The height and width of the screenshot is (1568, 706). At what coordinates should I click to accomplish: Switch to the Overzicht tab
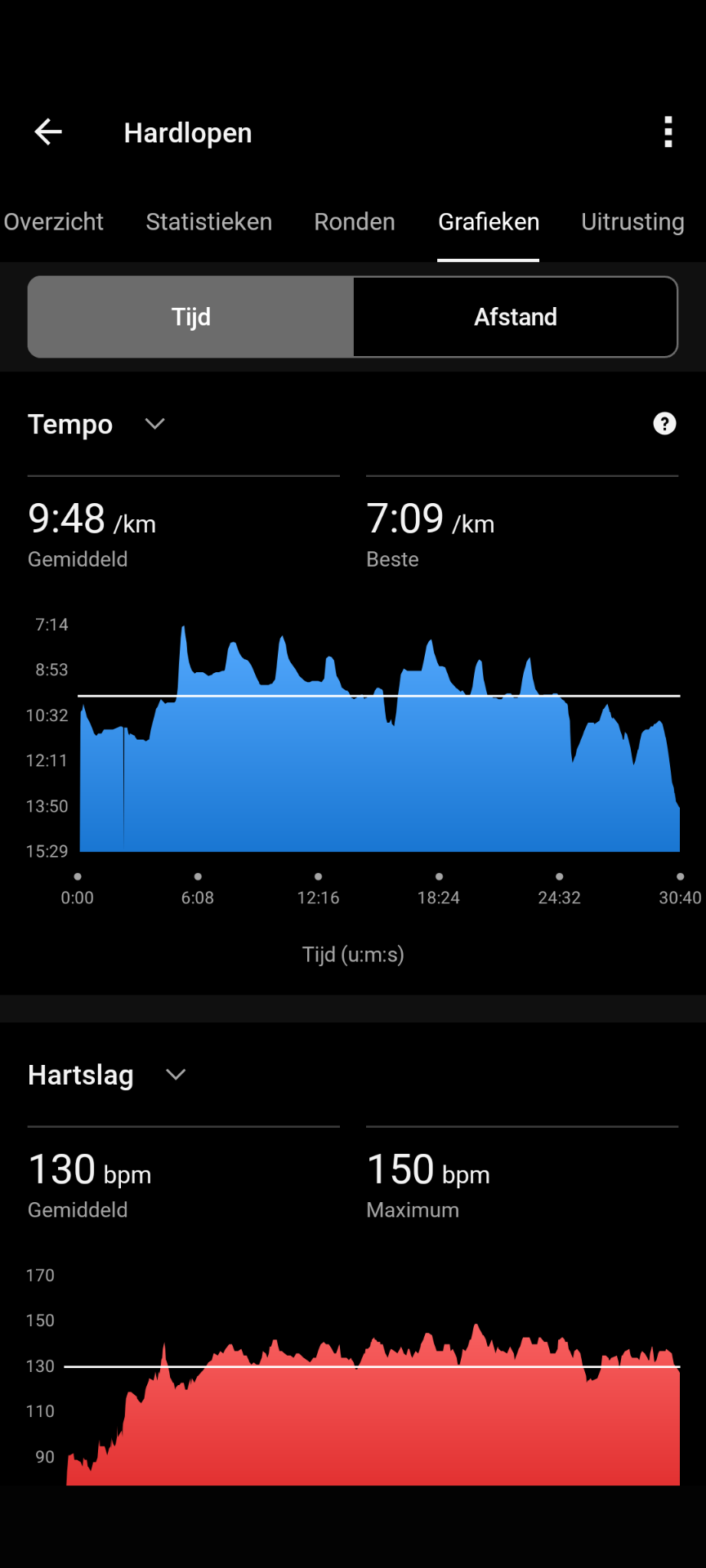(53, 221)
